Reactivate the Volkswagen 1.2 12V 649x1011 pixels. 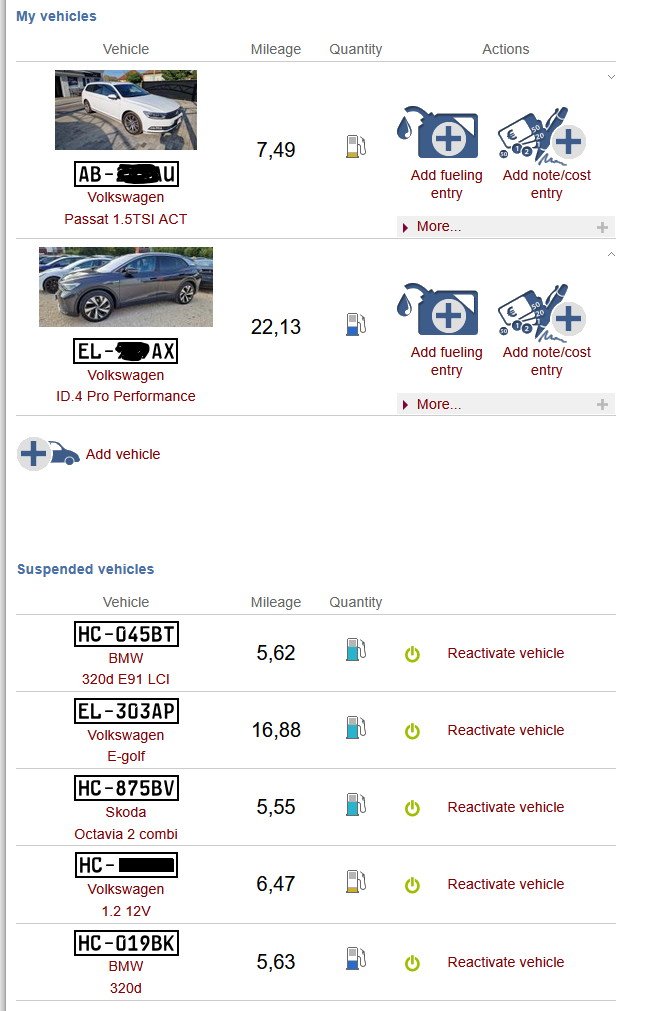[x=505, y=884]
